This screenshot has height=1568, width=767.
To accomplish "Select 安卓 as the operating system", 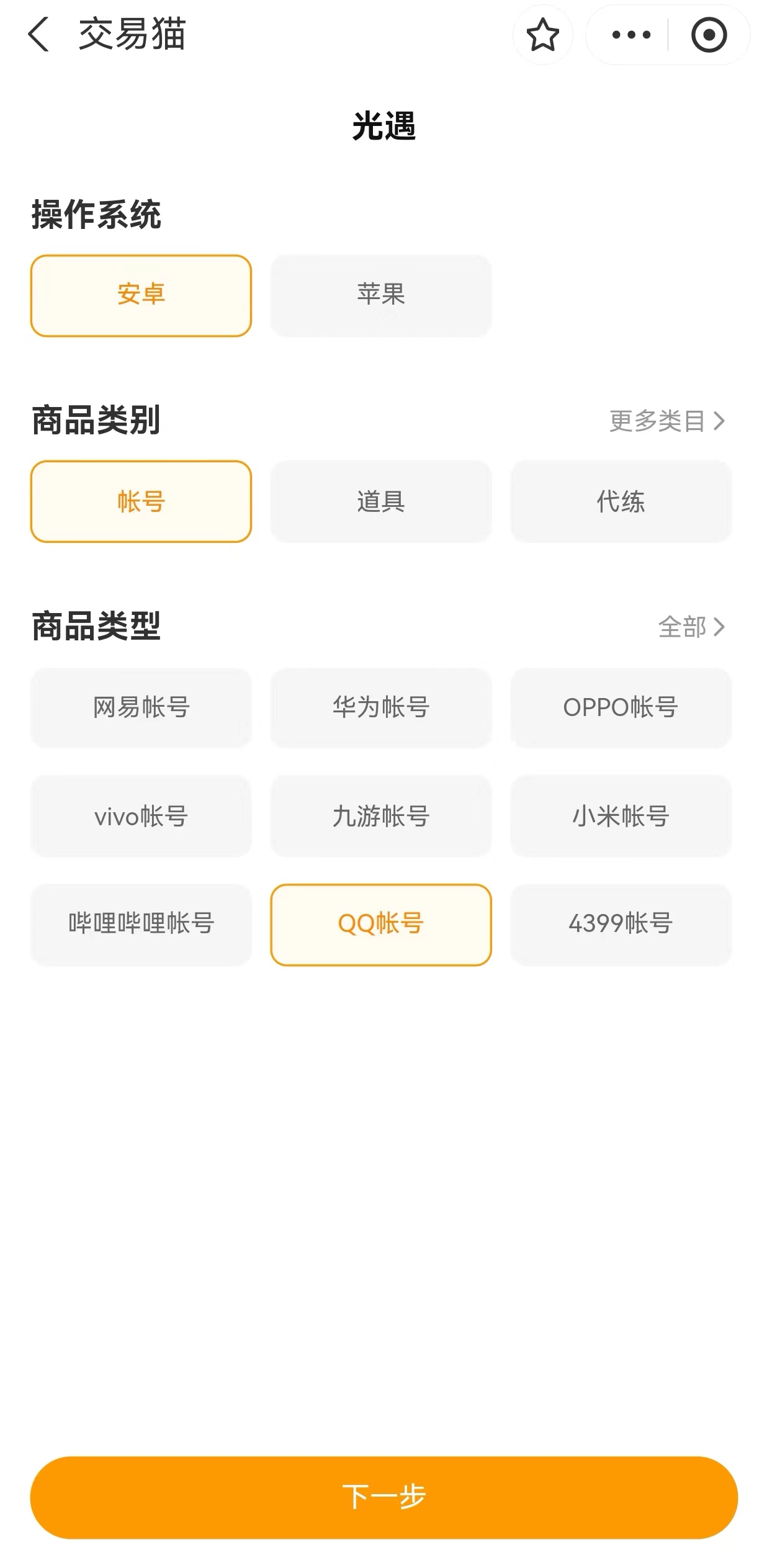I will [x=141, y=295].
